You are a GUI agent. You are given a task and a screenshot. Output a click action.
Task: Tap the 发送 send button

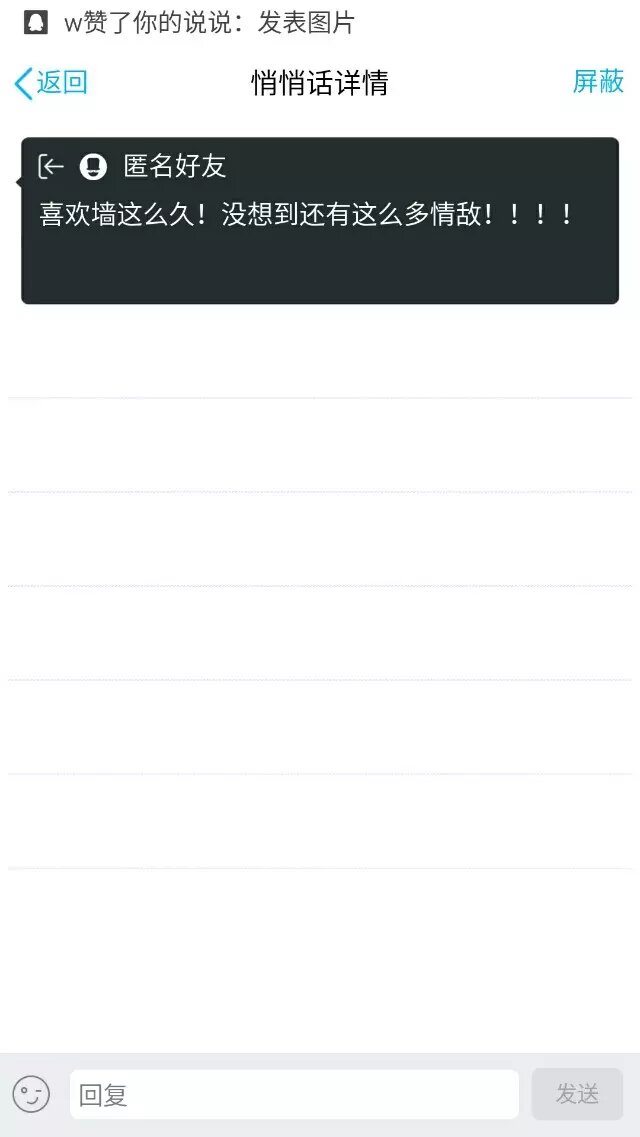click(577, 1094)
